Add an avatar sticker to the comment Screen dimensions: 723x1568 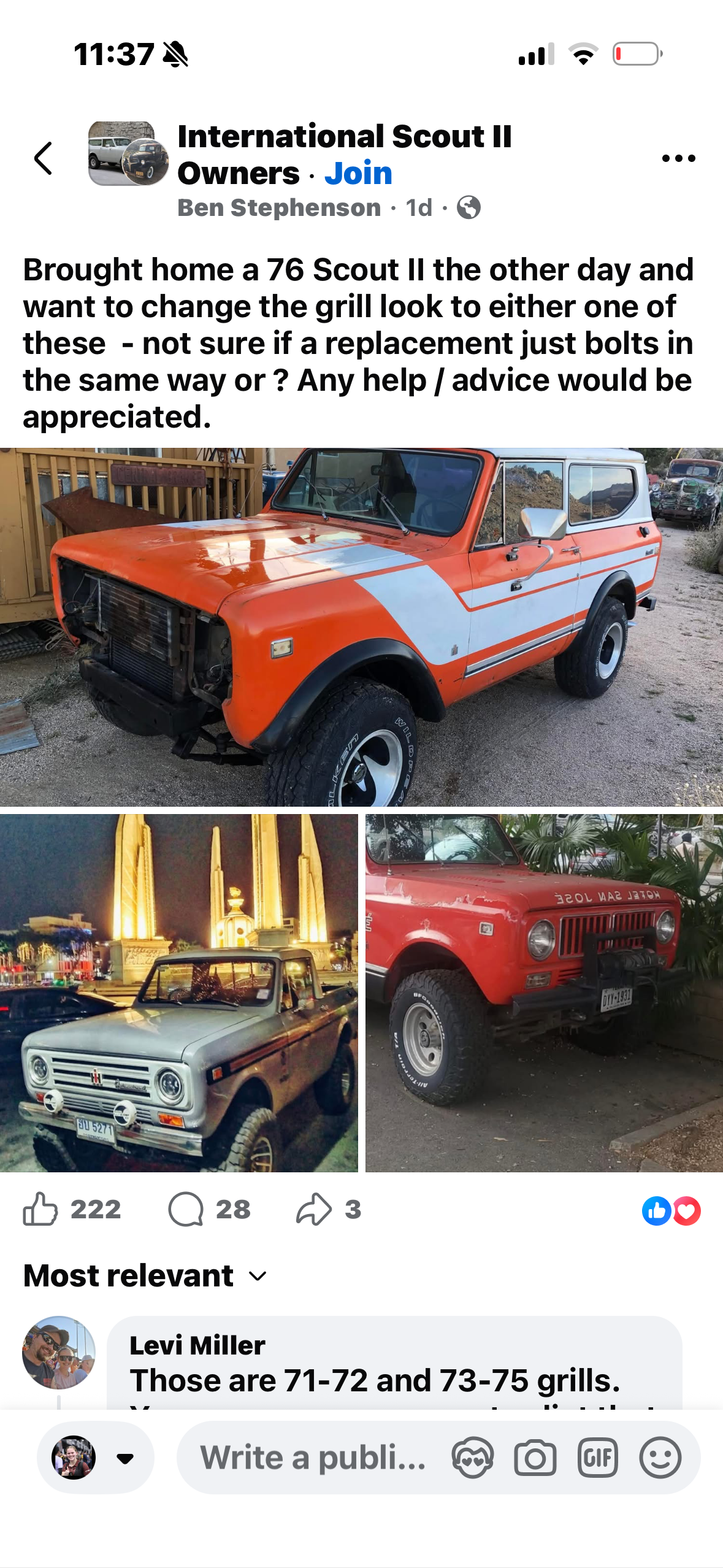pyautogui.click(x=472, y=1458)
